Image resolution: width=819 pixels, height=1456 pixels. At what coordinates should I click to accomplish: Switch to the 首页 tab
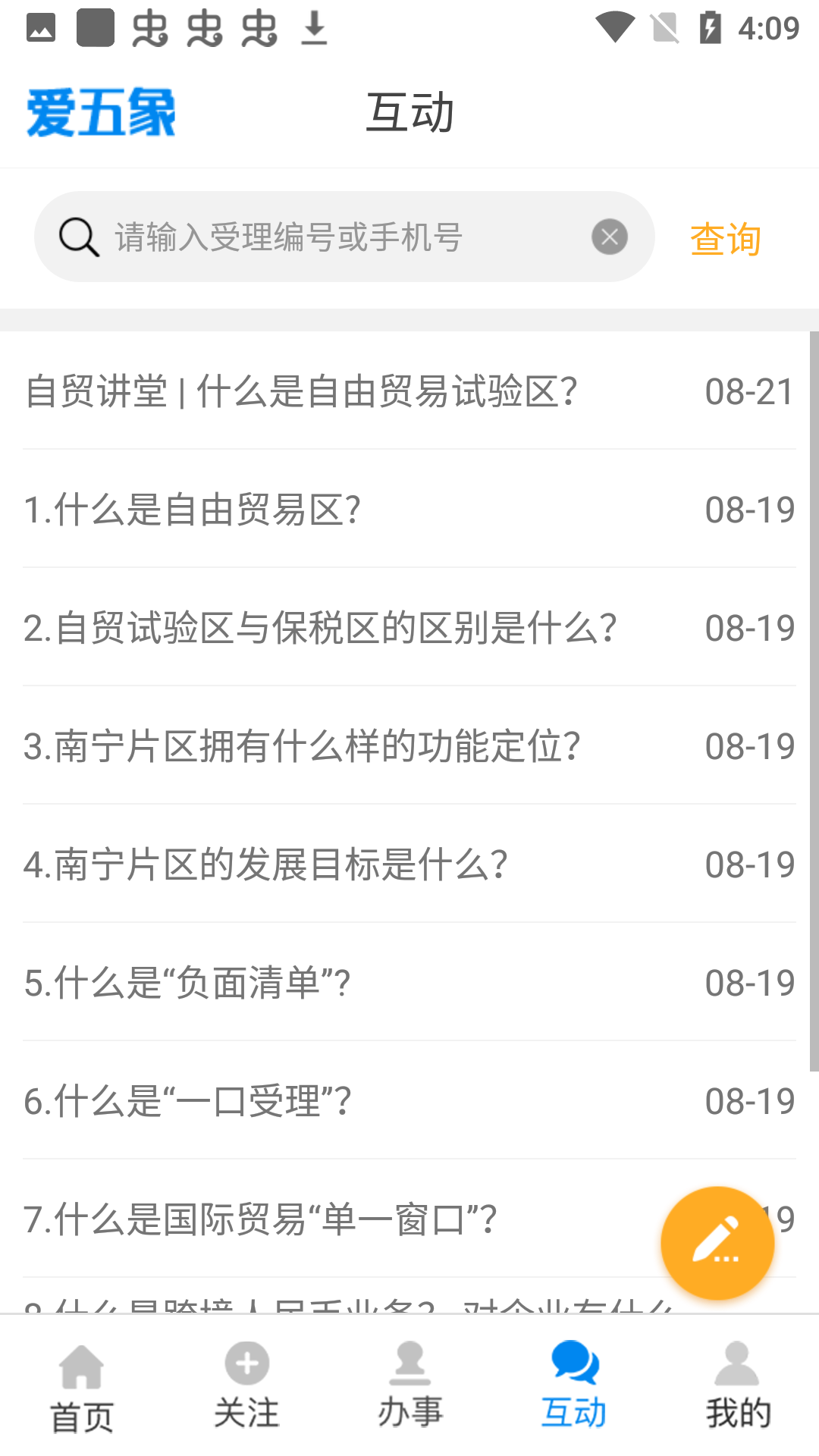click(82, 1395)
